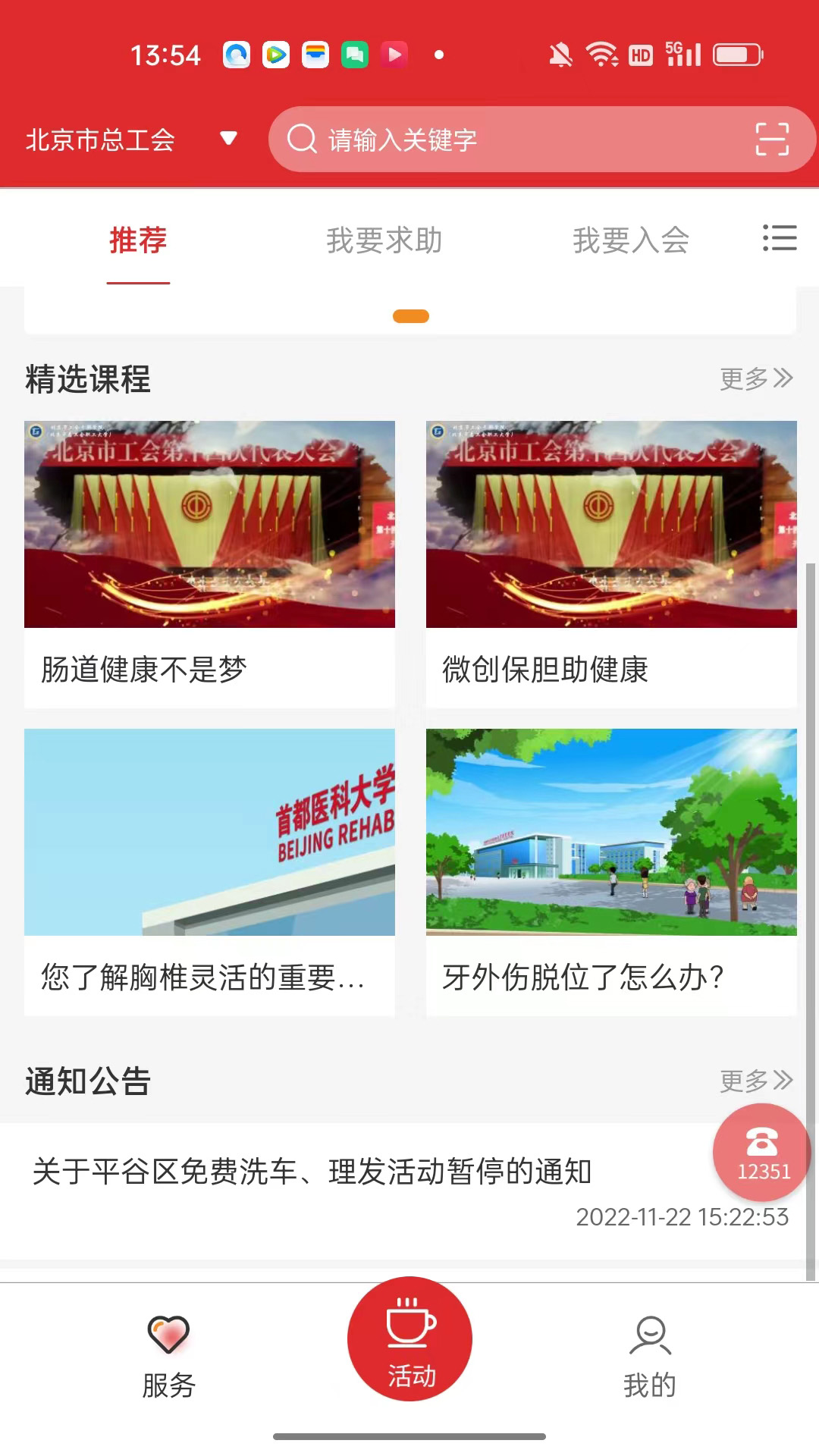Open notice 关于平谷区免费洗车、理发活动暂停的通知
819x1456 pixels.
click(x=312, y=1172)
